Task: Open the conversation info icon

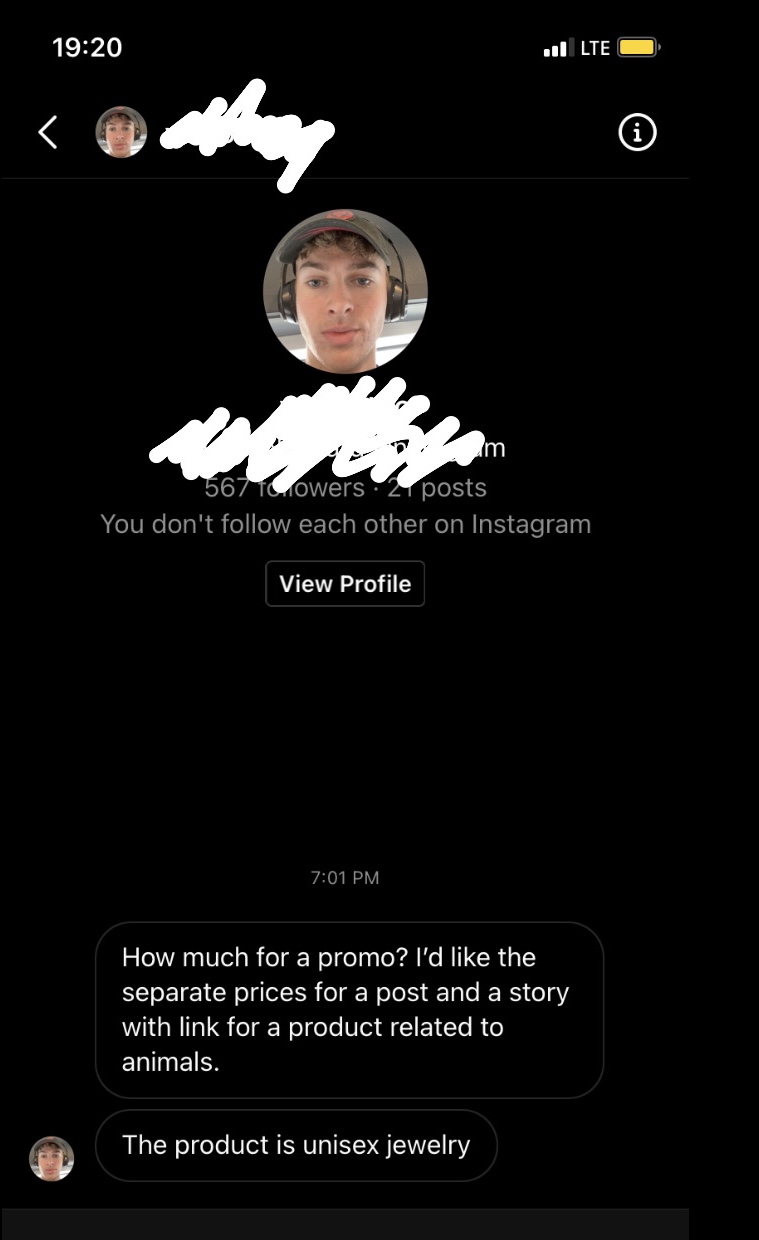Action: click(x=638, y=132)
